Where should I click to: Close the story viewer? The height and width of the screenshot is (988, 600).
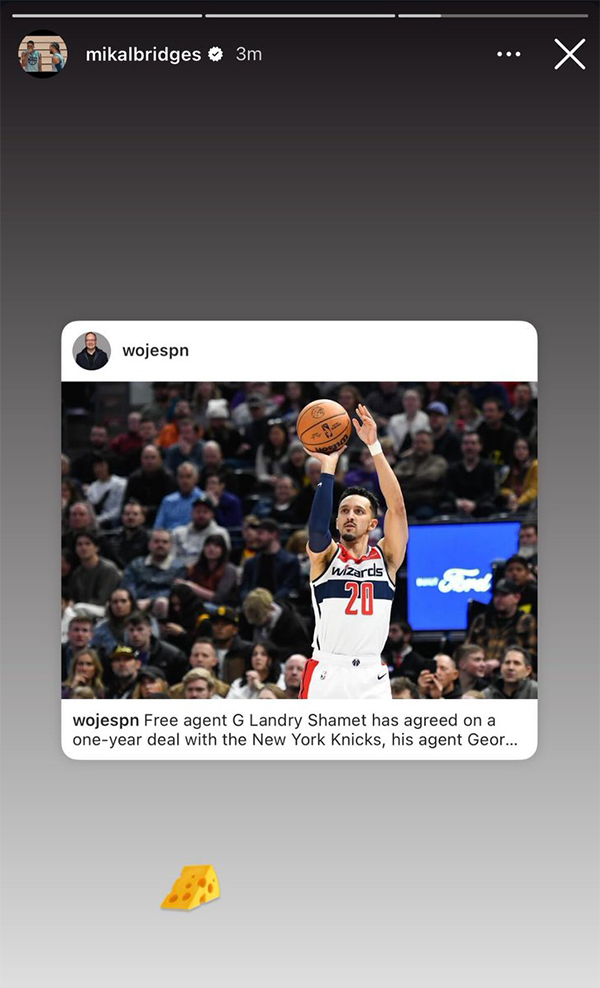pos(569,54)
